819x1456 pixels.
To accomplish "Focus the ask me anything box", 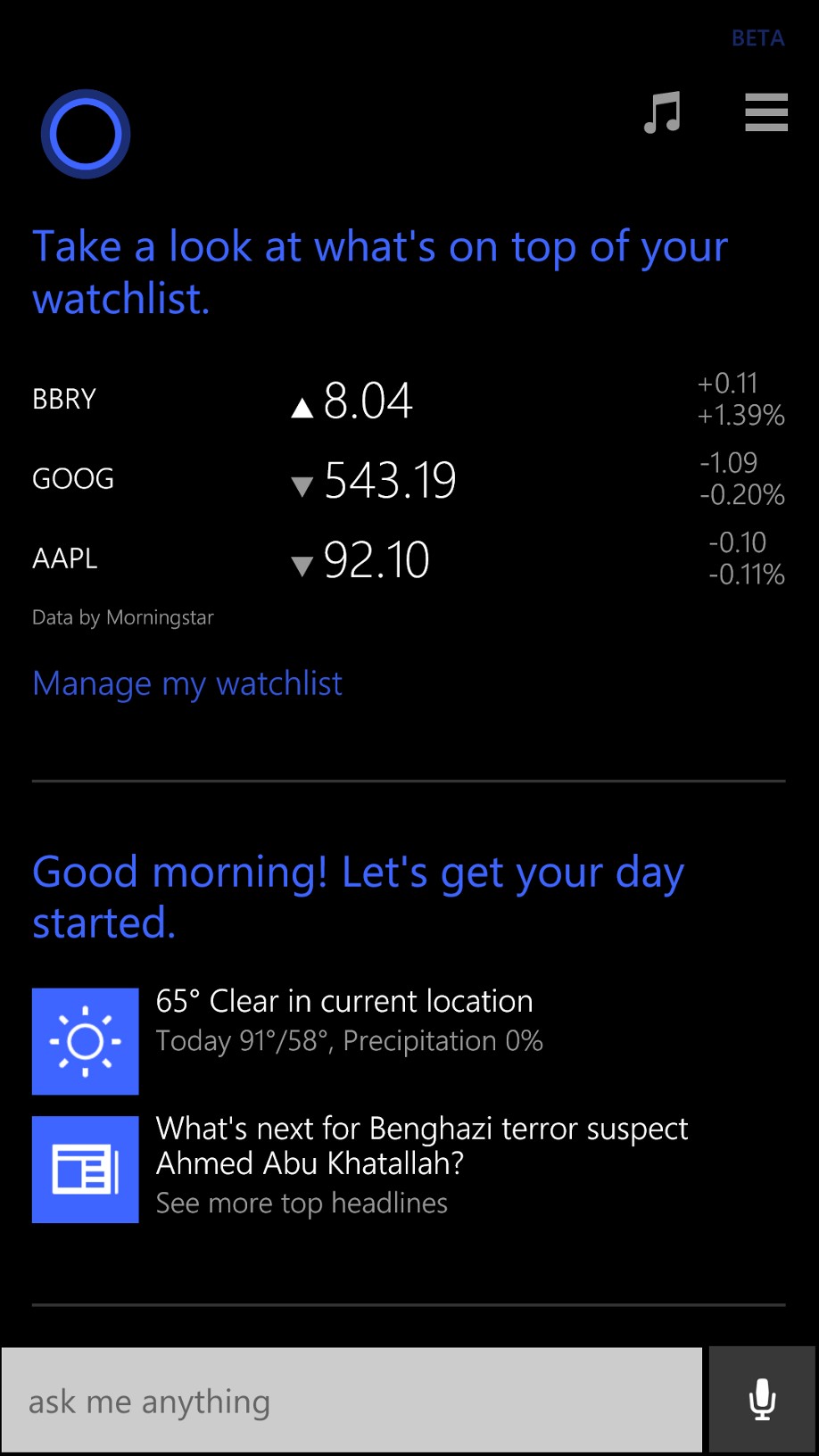I will click(352, 1401).
